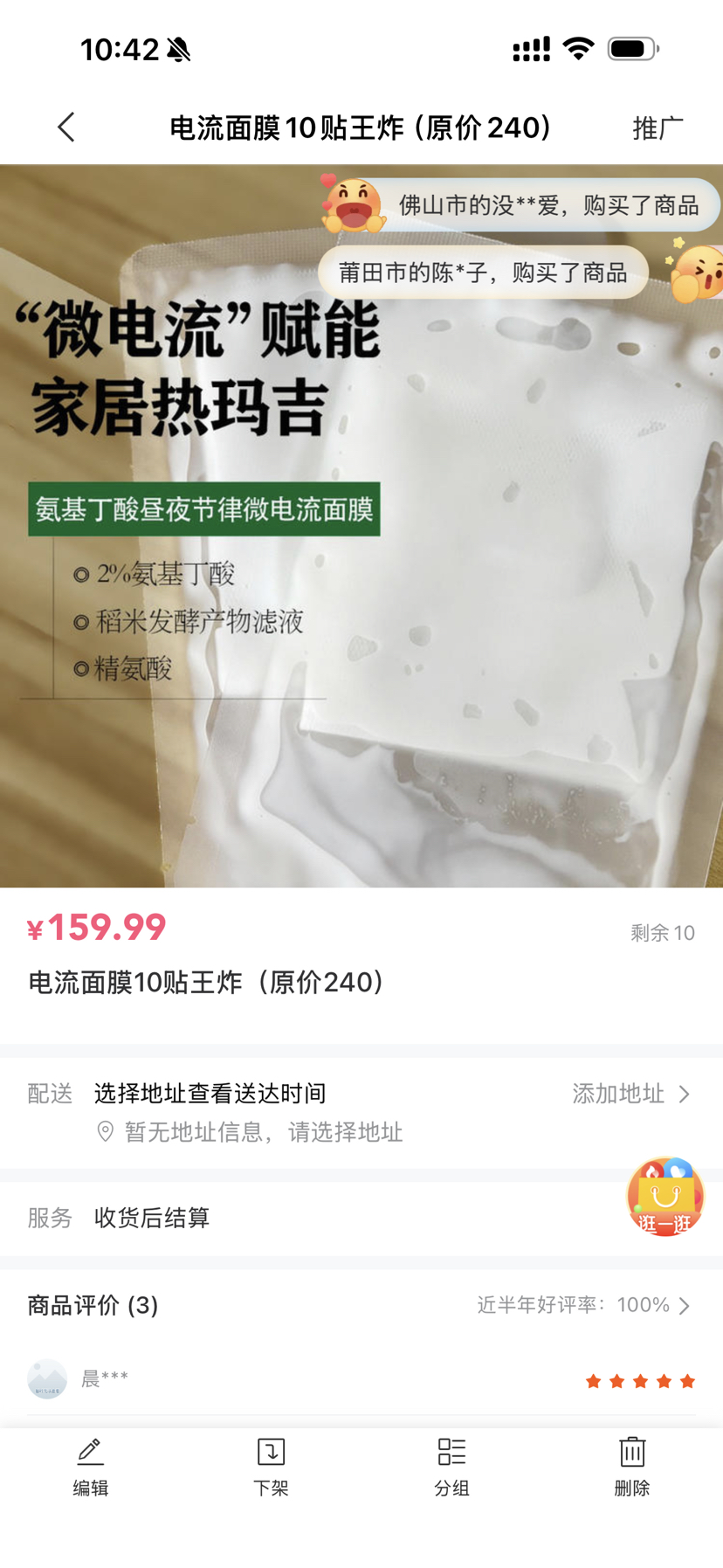723x1568 pixels.
Task: Tap the five-star rating on 晨*** review
Action: coord(640,1380)
